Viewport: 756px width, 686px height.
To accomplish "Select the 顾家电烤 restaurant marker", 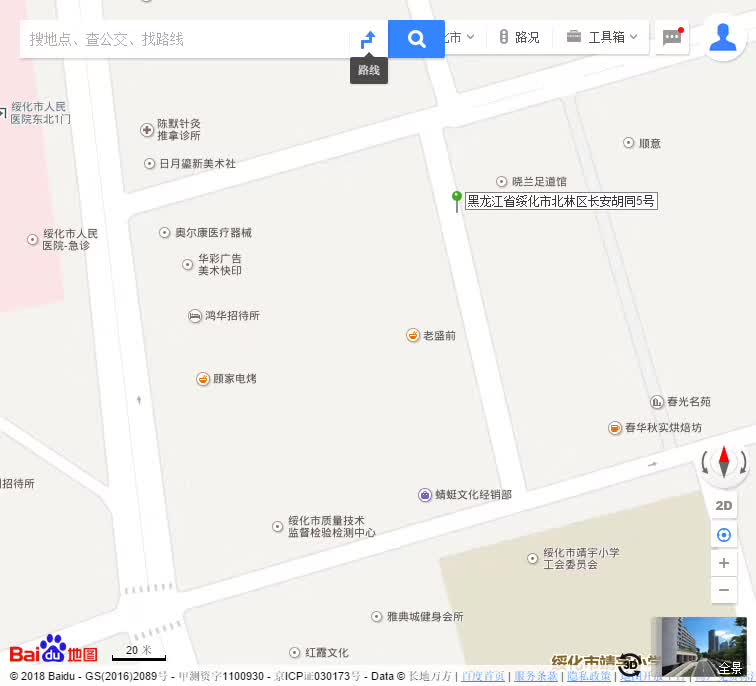I will (x=203, y=379).
